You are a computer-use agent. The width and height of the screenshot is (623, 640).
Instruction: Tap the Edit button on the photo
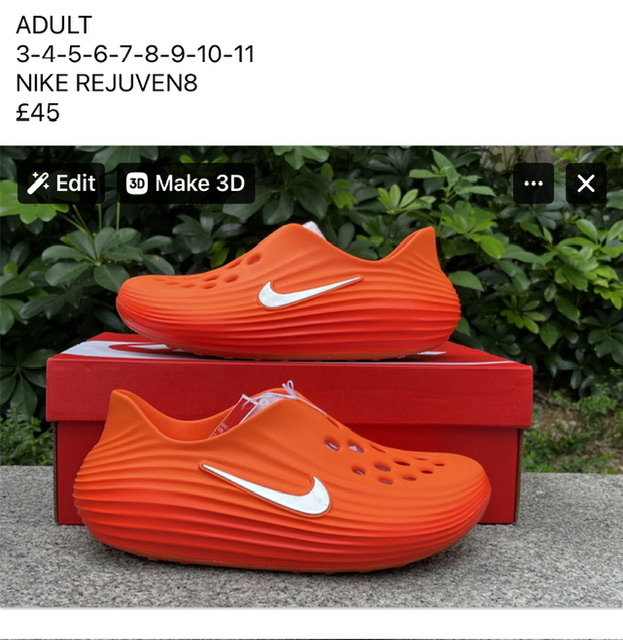[x=61, y=183]
